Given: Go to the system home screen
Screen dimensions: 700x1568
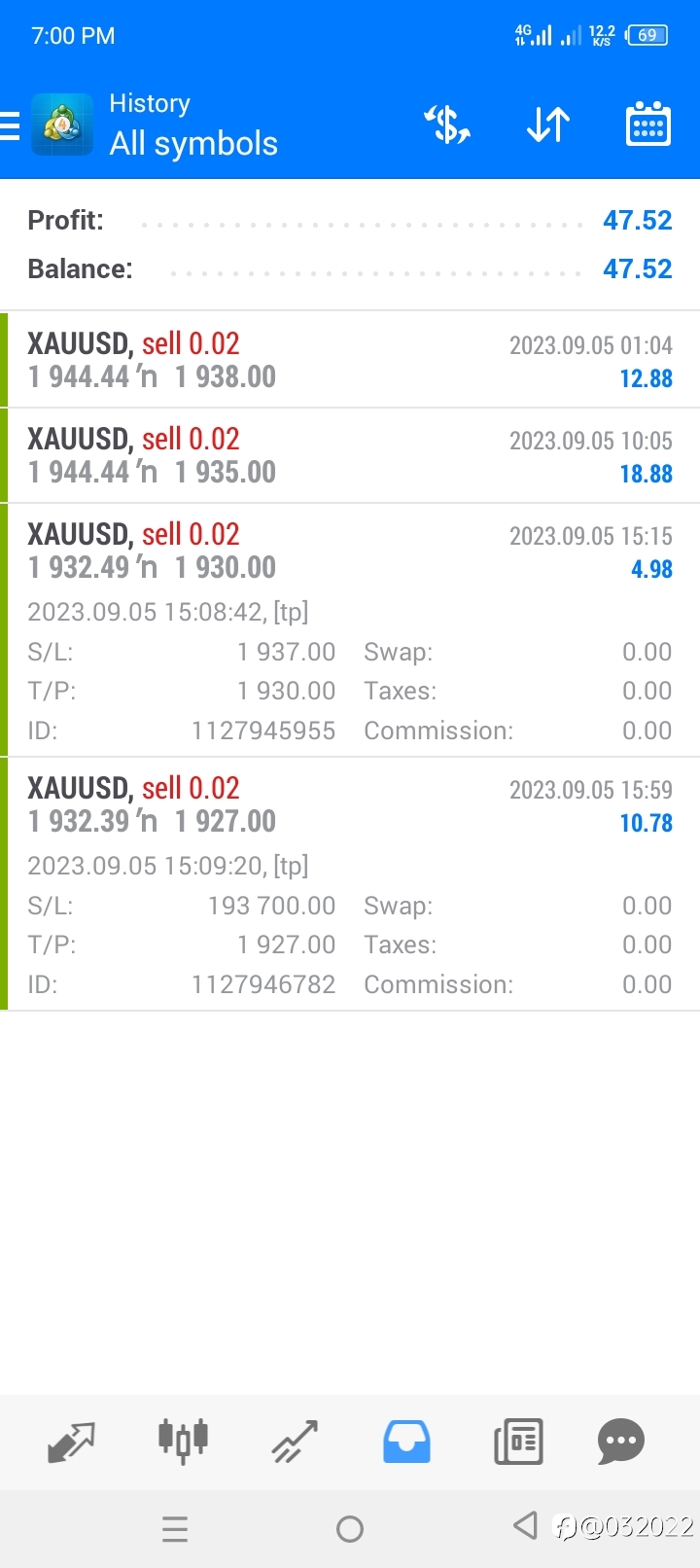Looking at the screenshot, I should (x=350, y=1529).
